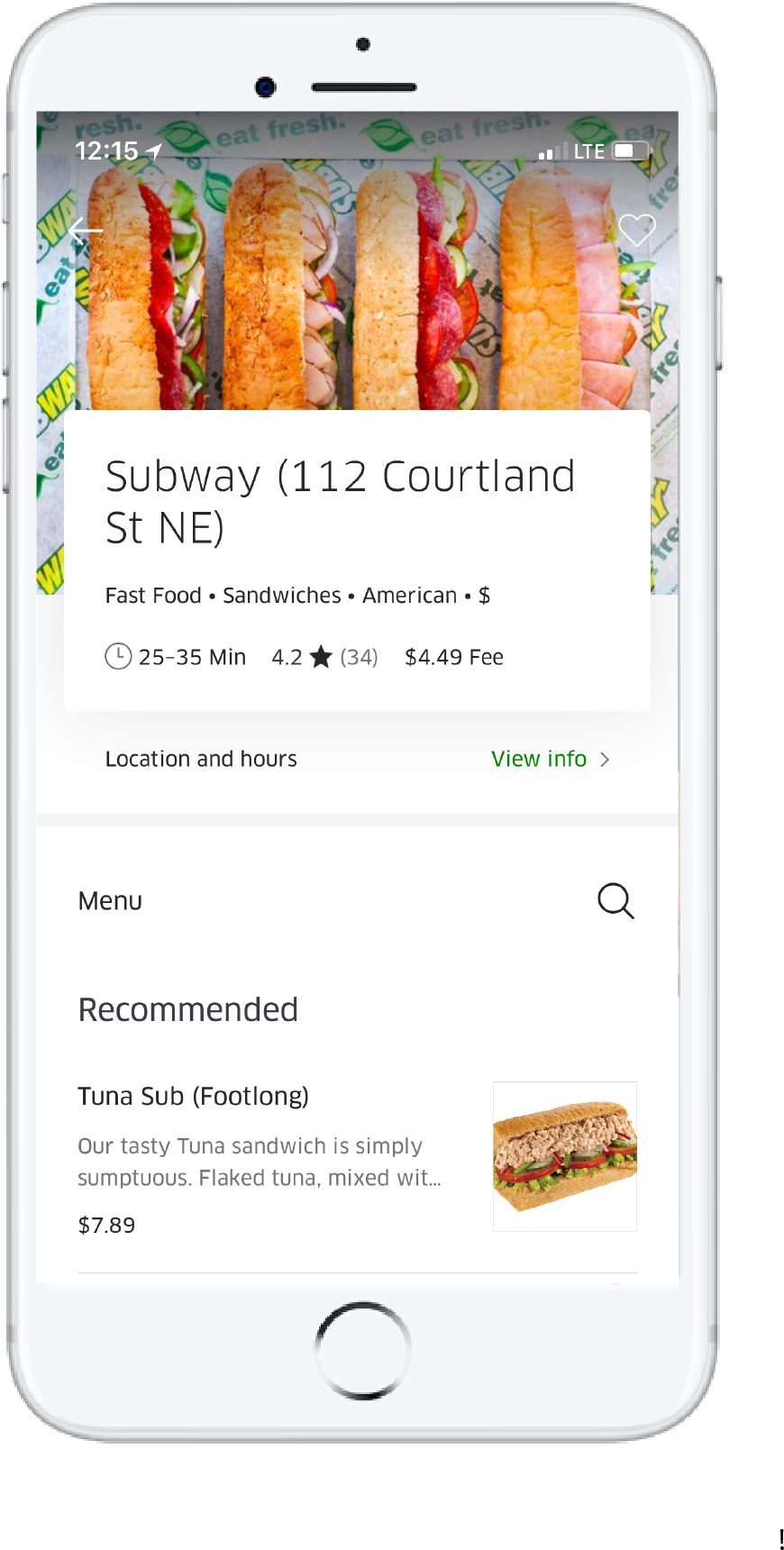Open the Location and hours section

click(x=201, y=759)
